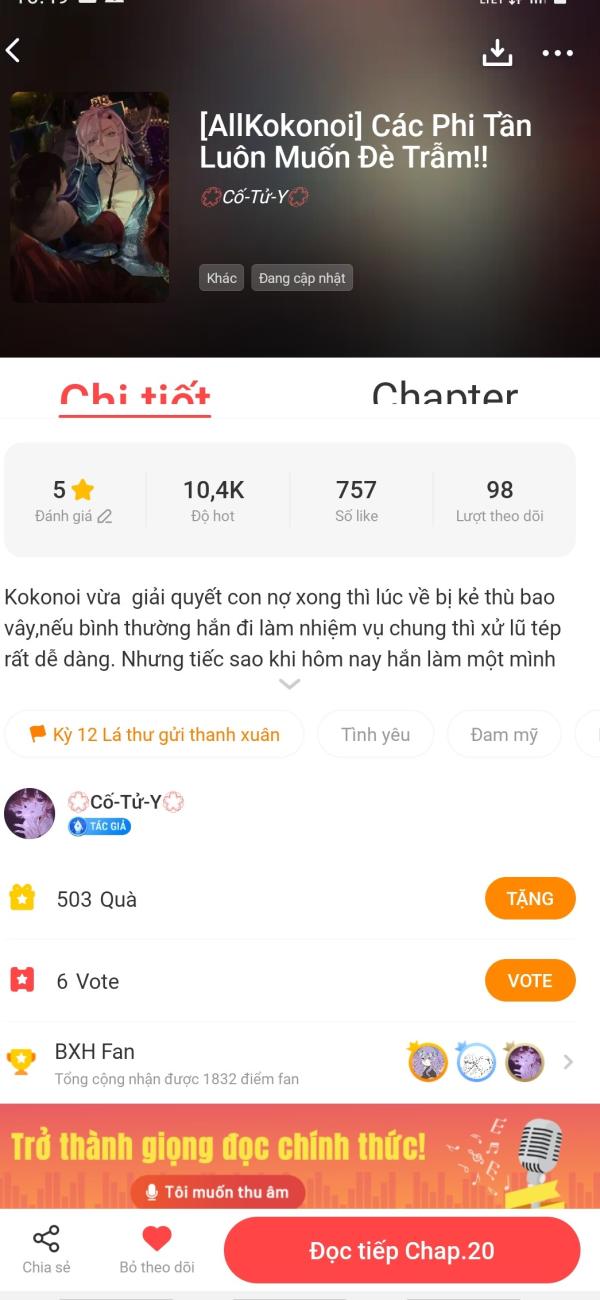Tap the Khác category tag

point(222,278)
